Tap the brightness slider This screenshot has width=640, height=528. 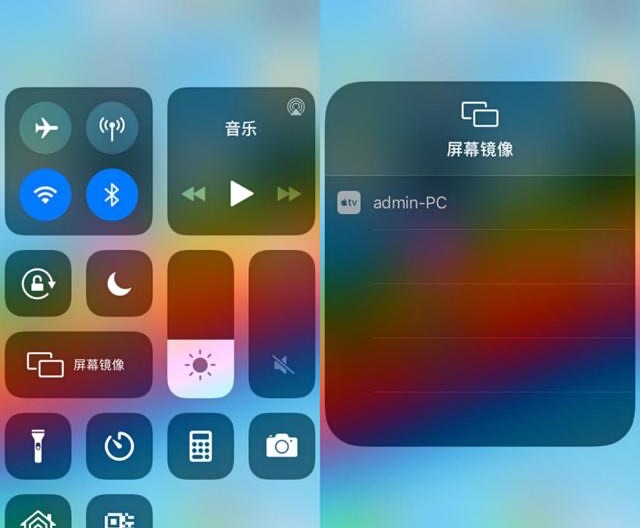point(200,324)
